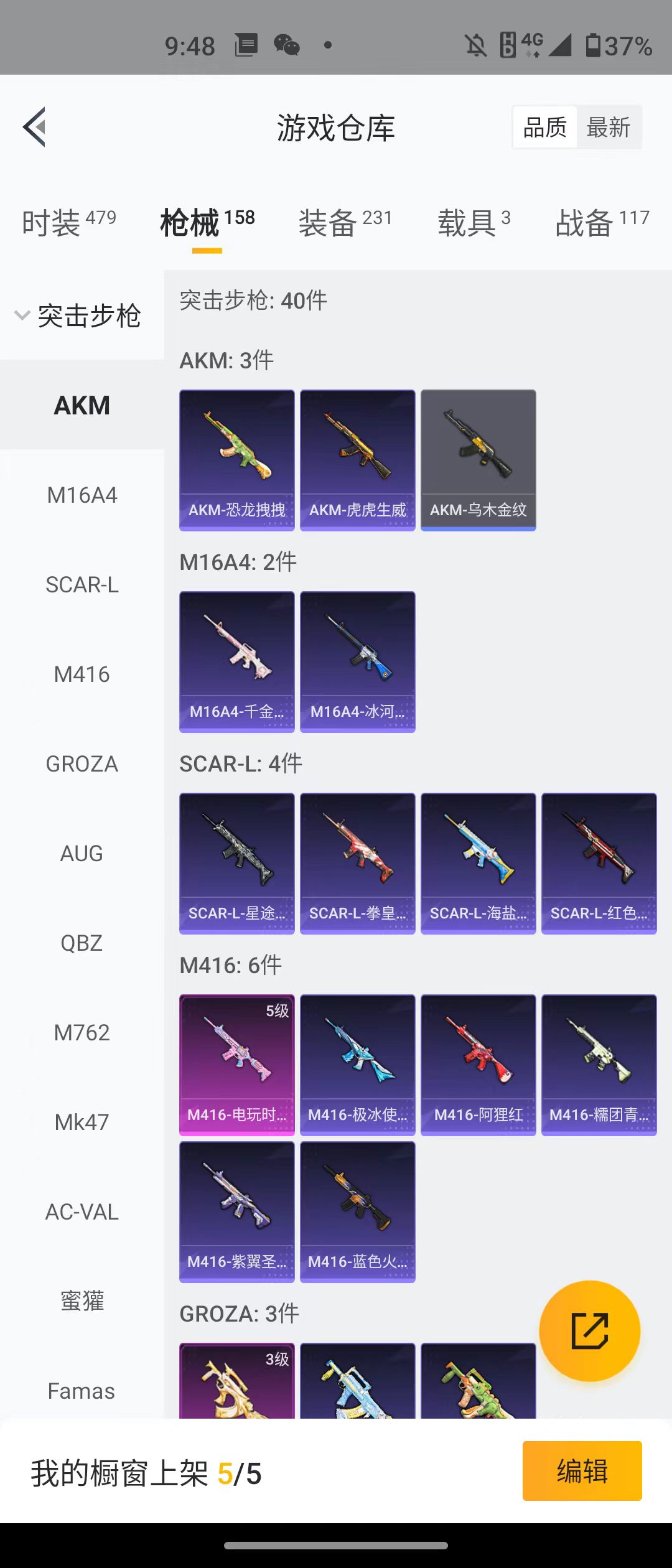Select GROZA in the side list
This screenshot has height=1568, width=672.
[82, 764]
